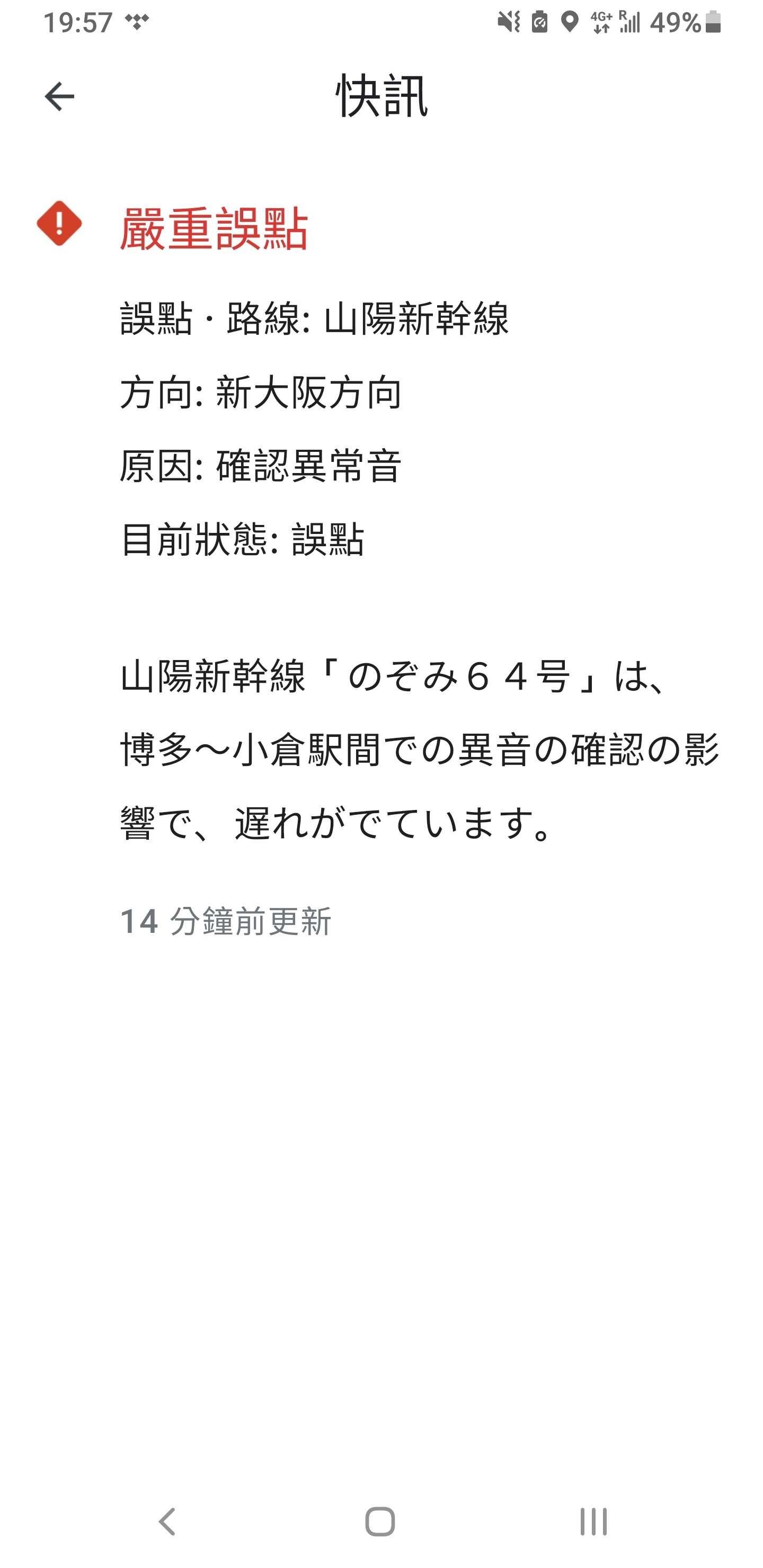Go to the home screen
Screen dimensions: 763x1568
(380, 1521)
